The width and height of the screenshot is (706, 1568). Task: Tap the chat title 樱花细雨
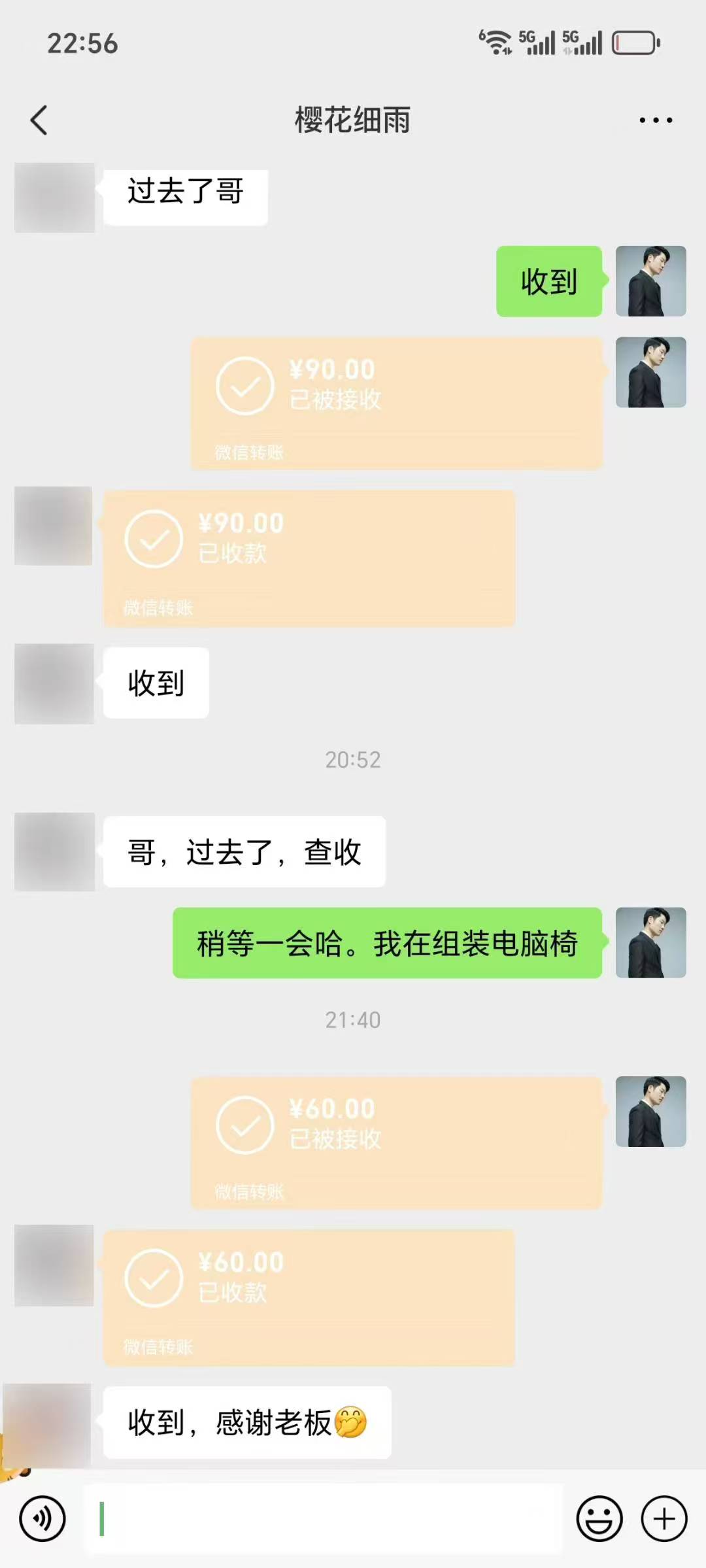(352, 121)
